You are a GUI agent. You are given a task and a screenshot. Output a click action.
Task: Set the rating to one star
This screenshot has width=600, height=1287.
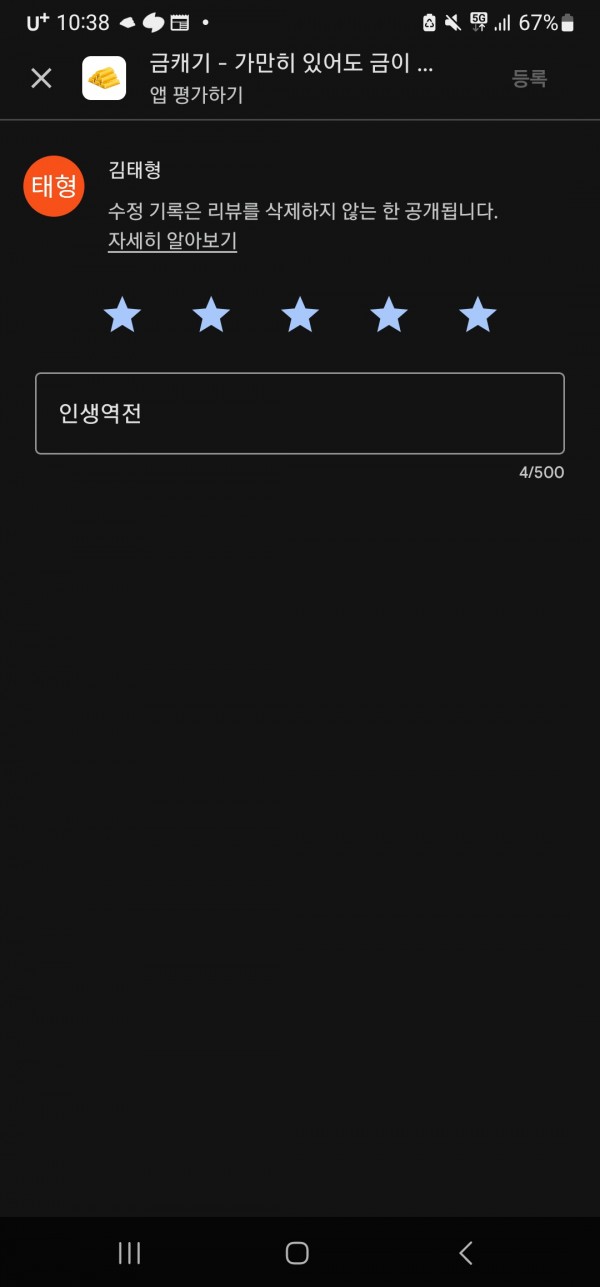click(x=122, y=315)
